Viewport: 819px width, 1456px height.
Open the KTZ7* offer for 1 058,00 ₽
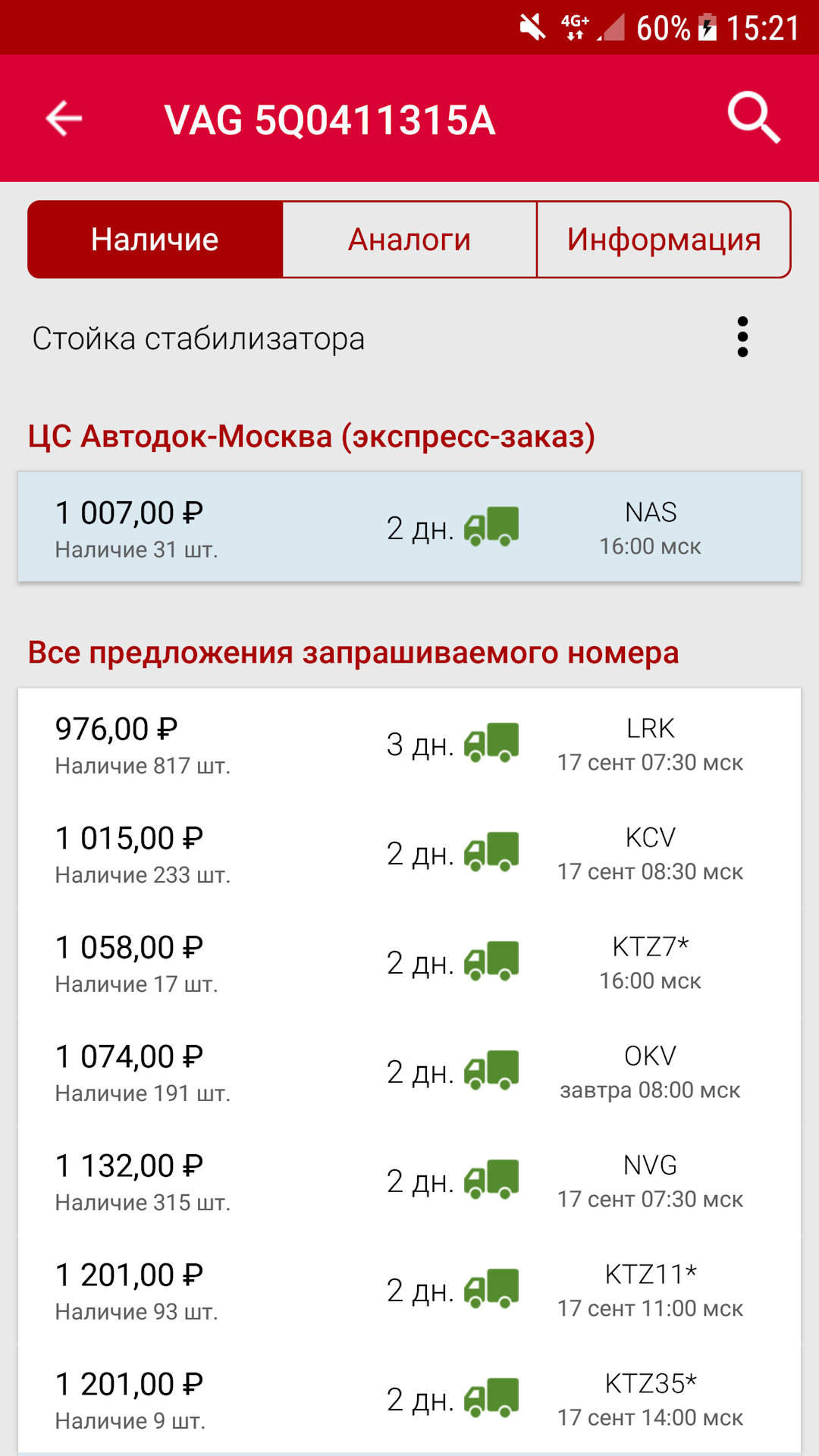409,962
